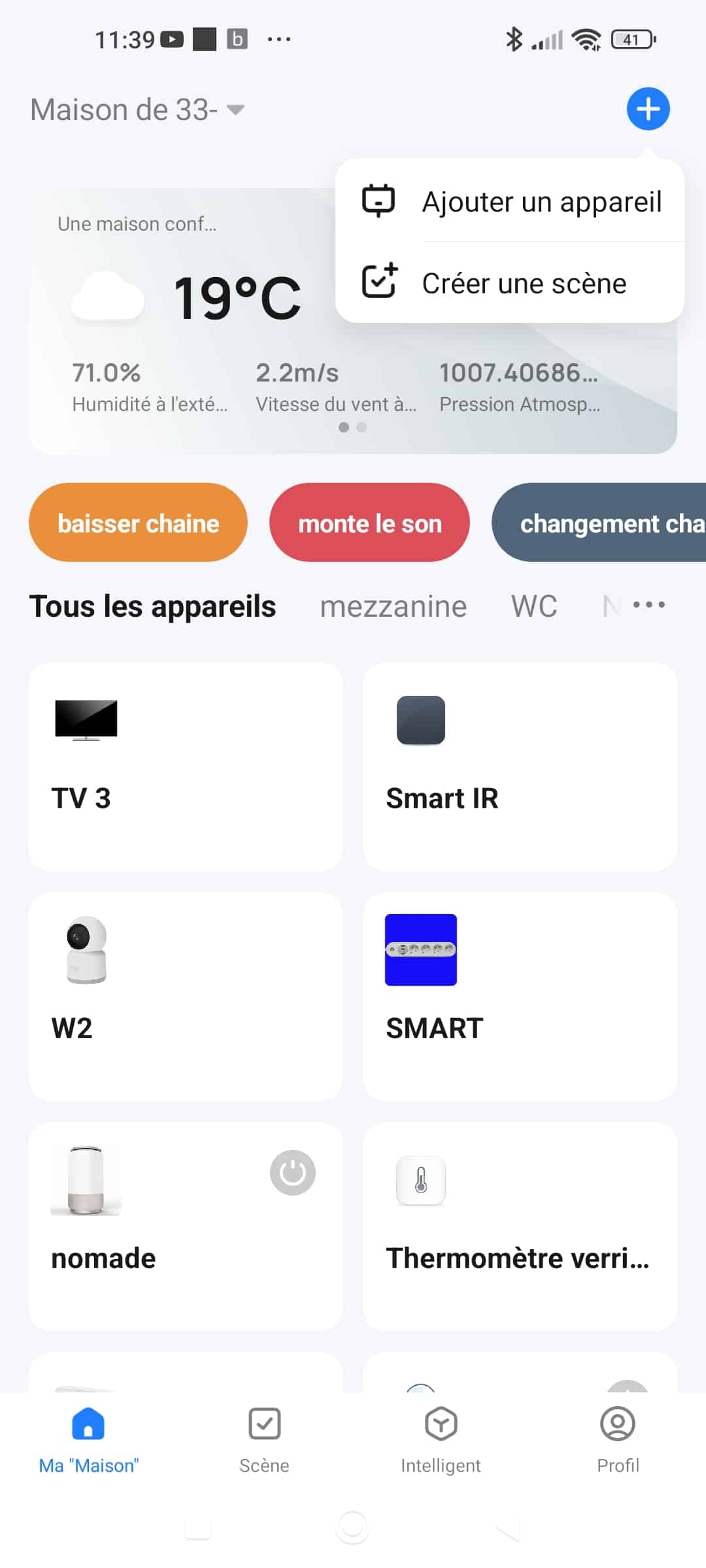Switch to the WC room tab

[x=534, y=606]
